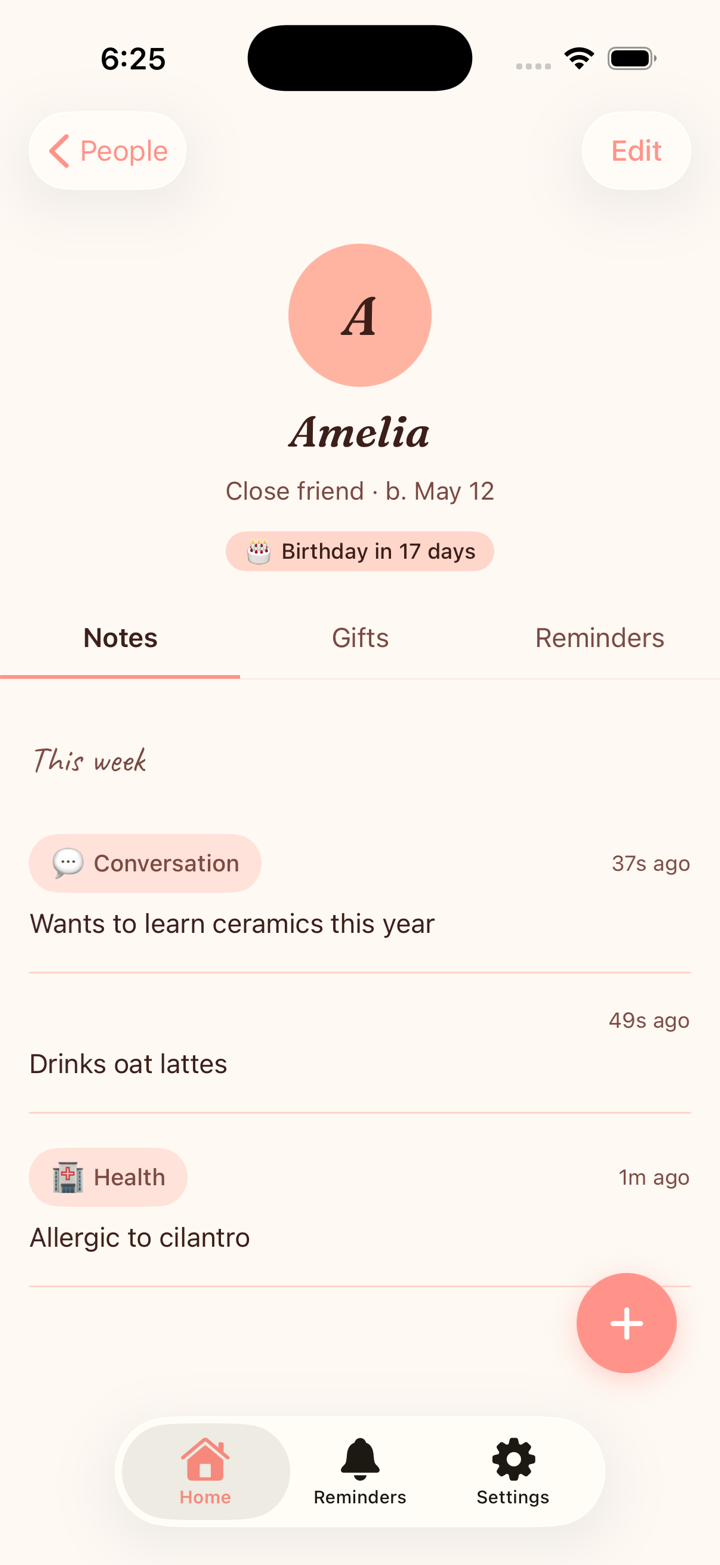Tap the Health category tag
Screen dimensions: 720x1565
click(108, 1177)
